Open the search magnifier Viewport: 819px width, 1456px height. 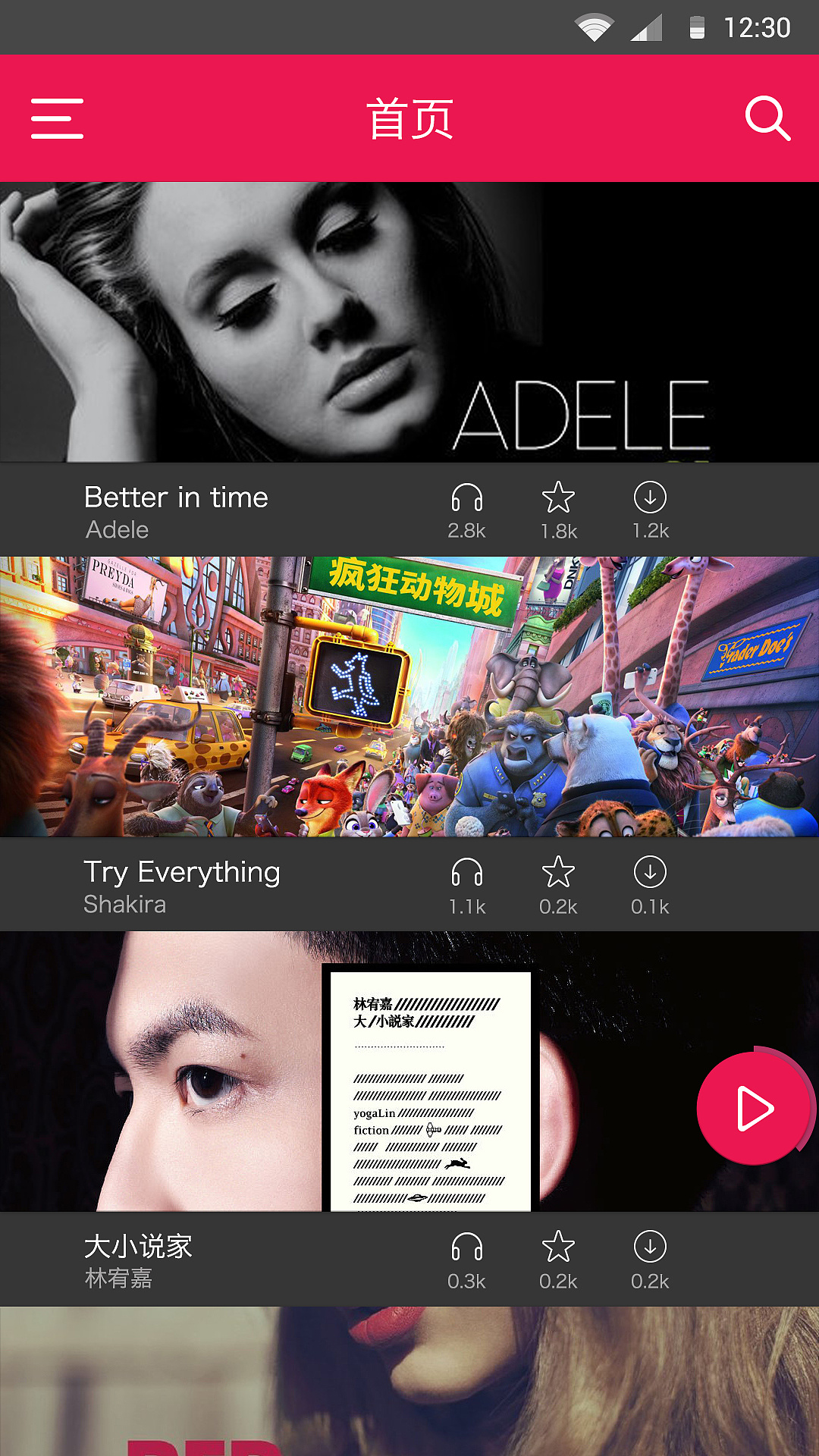(x=767, y=118)
